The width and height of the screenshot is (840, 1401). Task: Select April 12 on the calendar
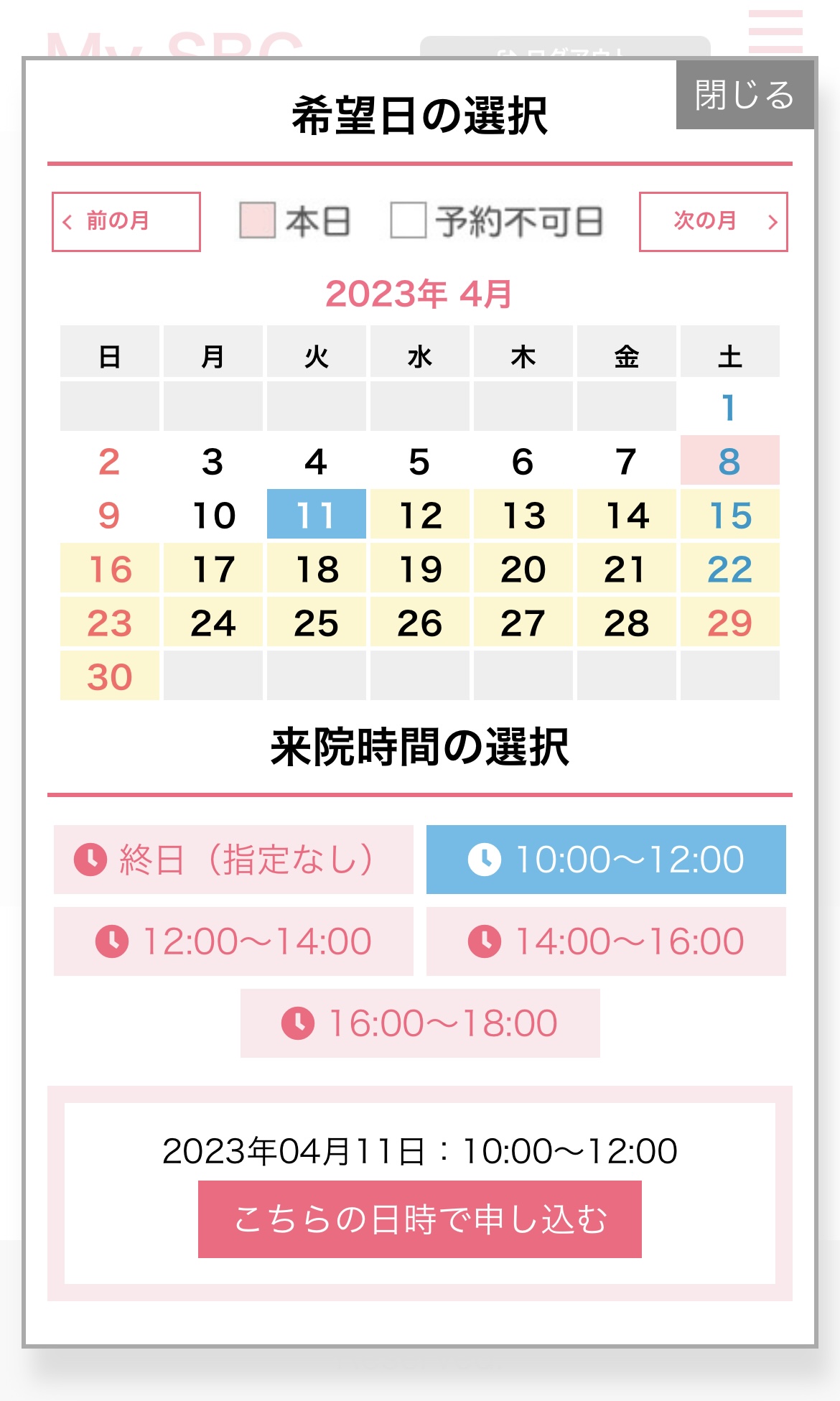pos(420,515)
